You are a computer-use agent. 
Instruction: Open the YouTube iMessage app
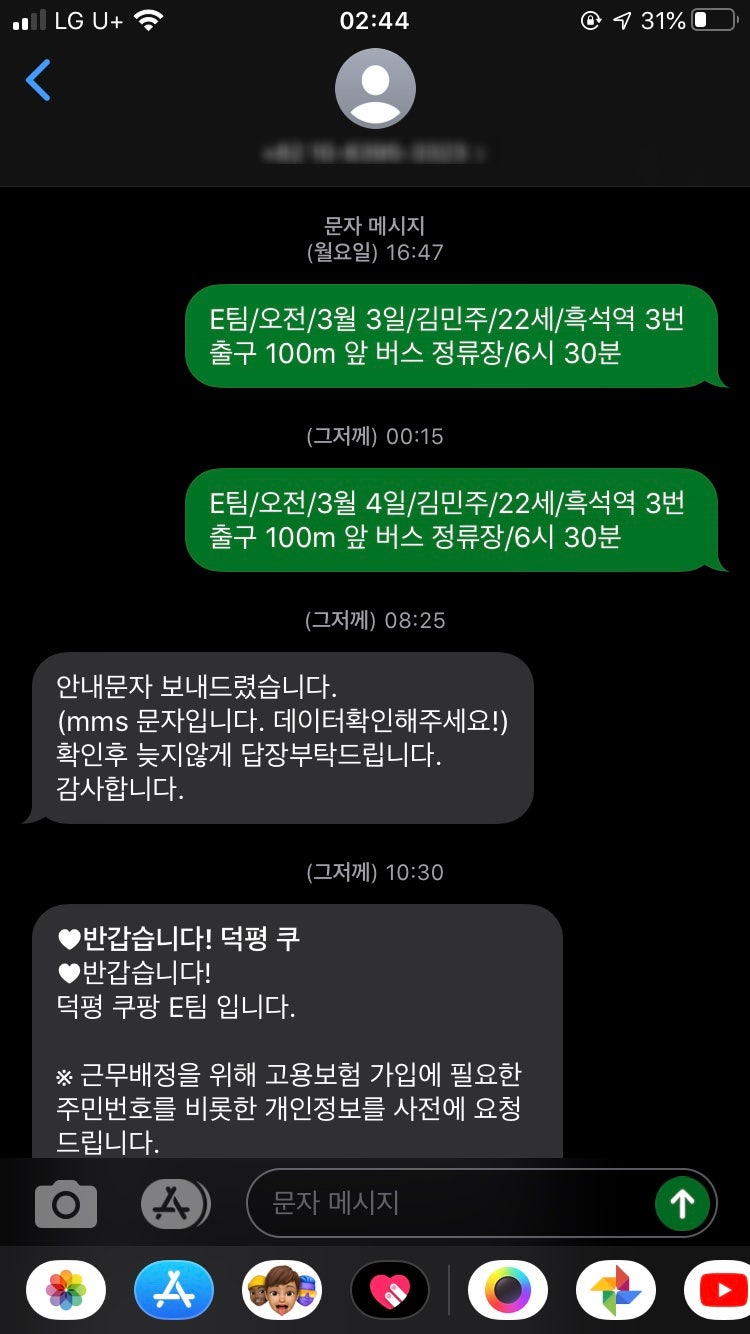pyautogui.click(x=718, y=1290)
